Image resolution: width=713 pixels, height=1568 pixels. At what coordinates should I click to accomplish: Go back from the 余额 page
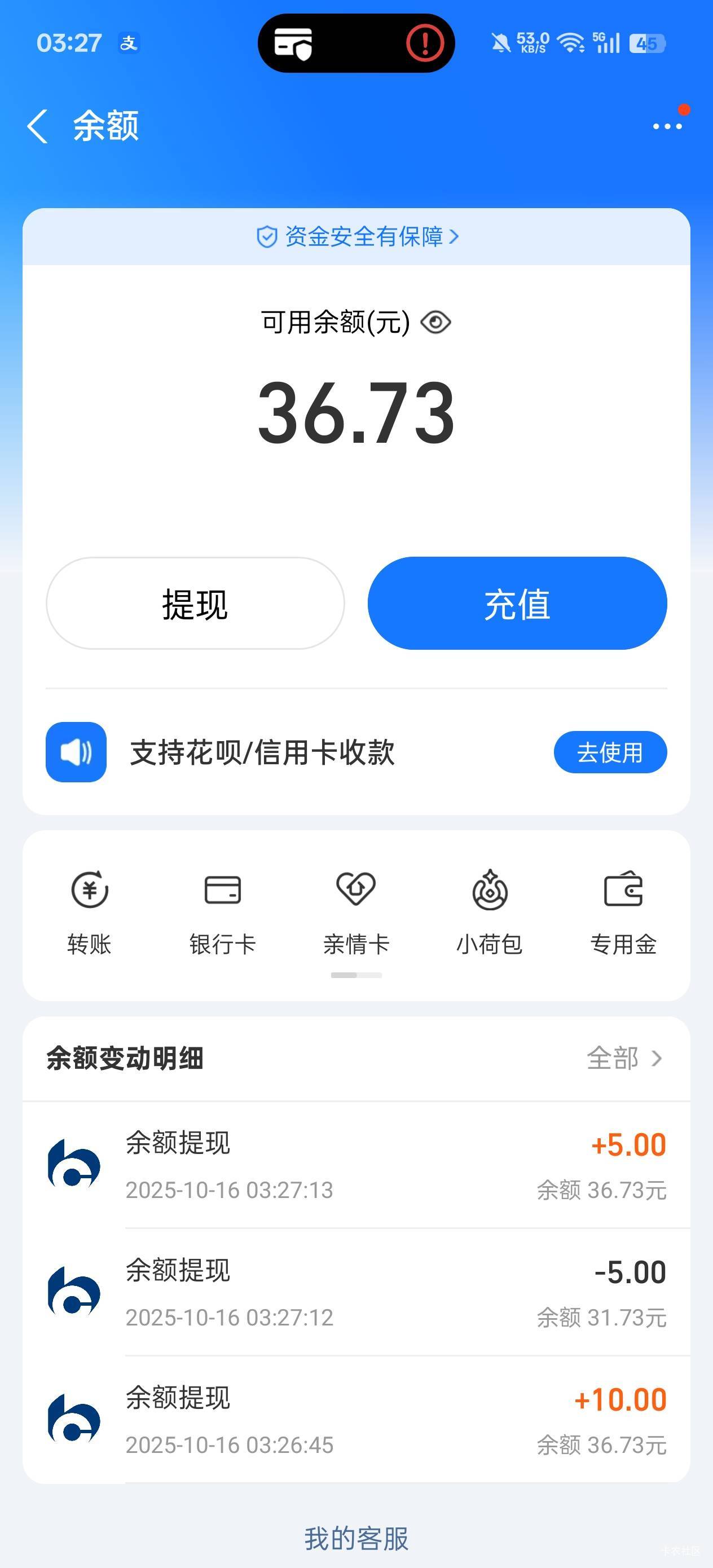pos(38,126)
